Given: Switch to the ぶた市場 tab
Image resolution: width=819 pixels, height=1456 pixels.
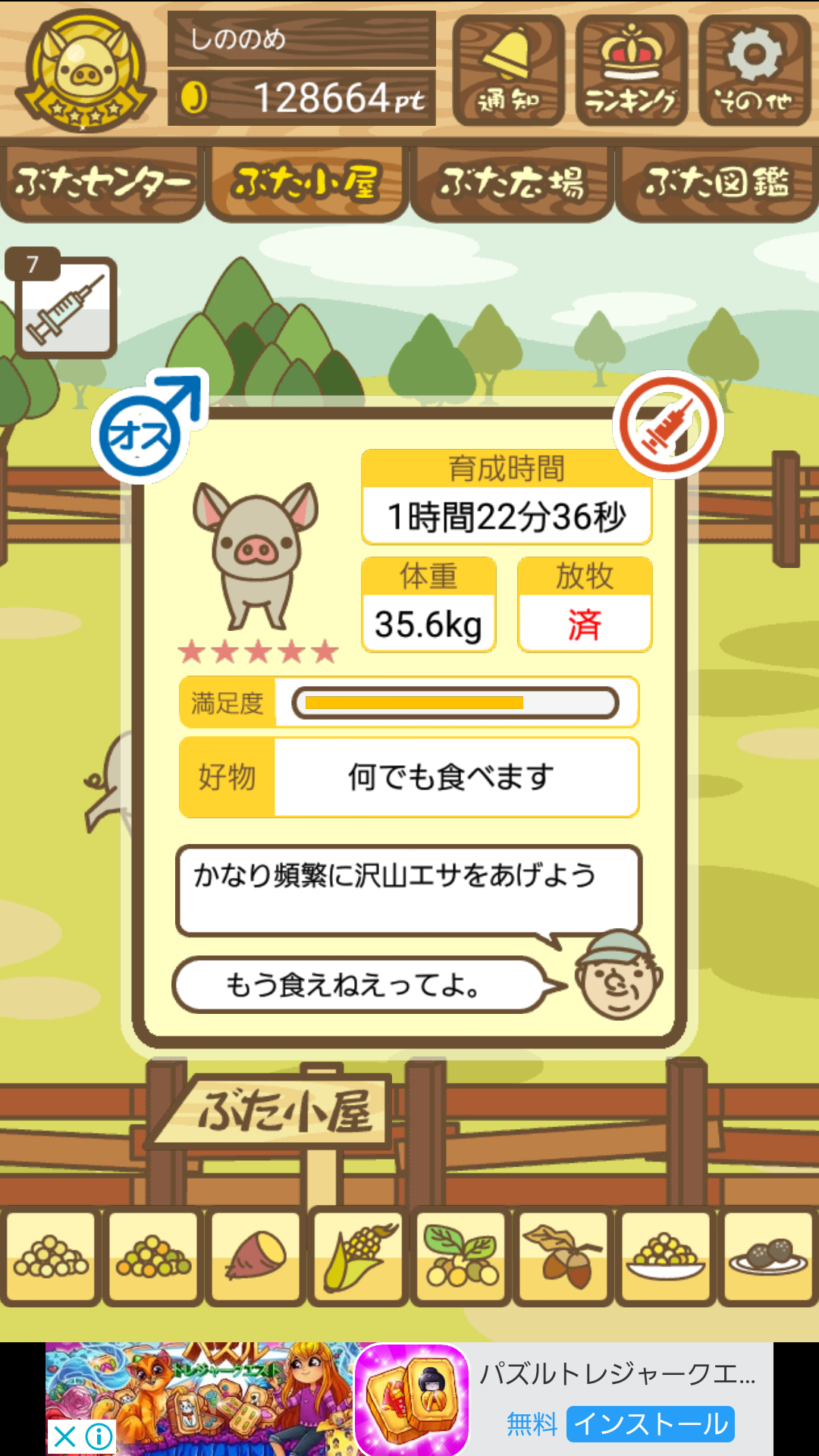Looking at the screenshot, I should [x=512, y=184].
